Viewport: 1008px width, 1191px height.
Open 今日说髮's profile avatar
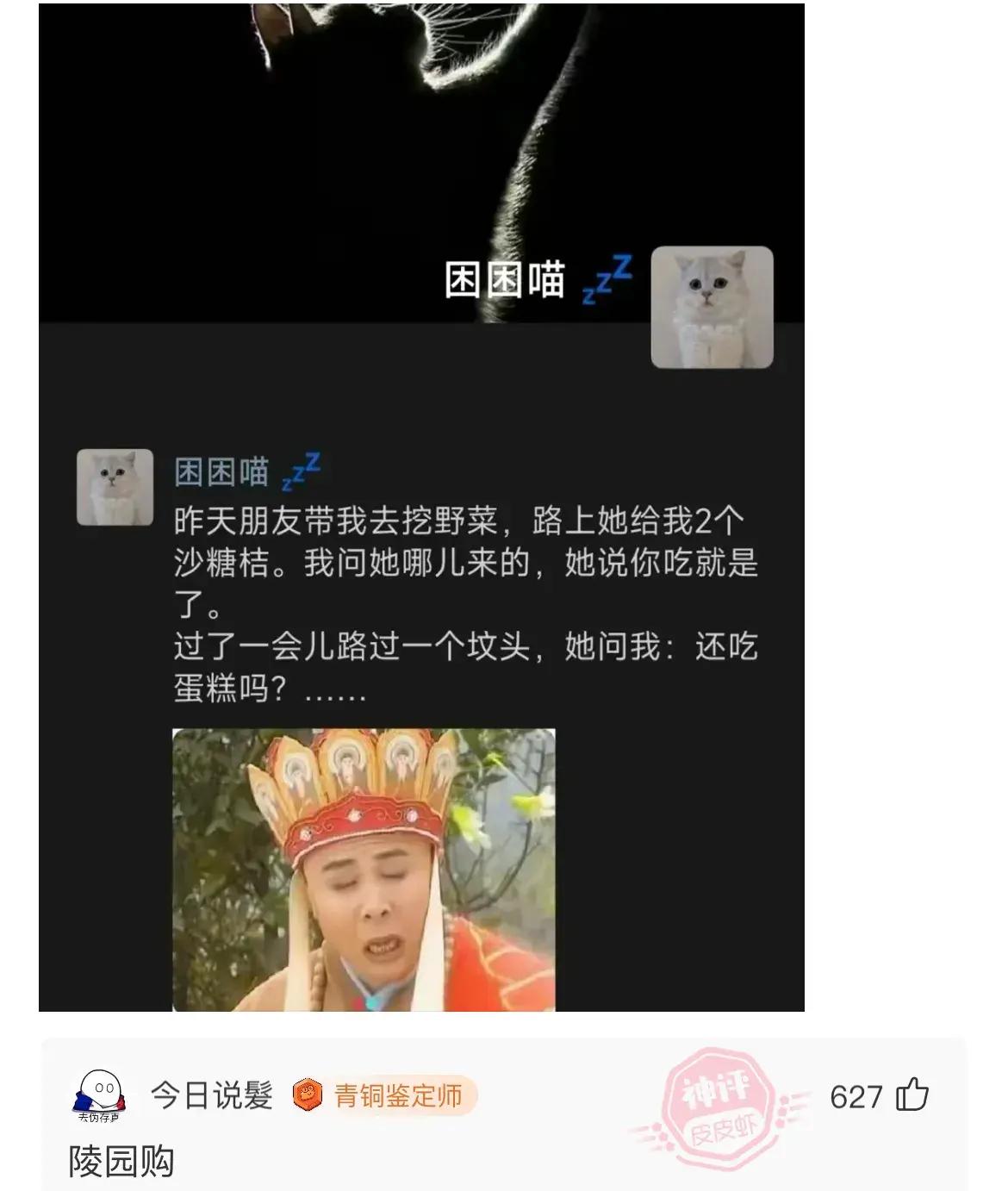98,1096
